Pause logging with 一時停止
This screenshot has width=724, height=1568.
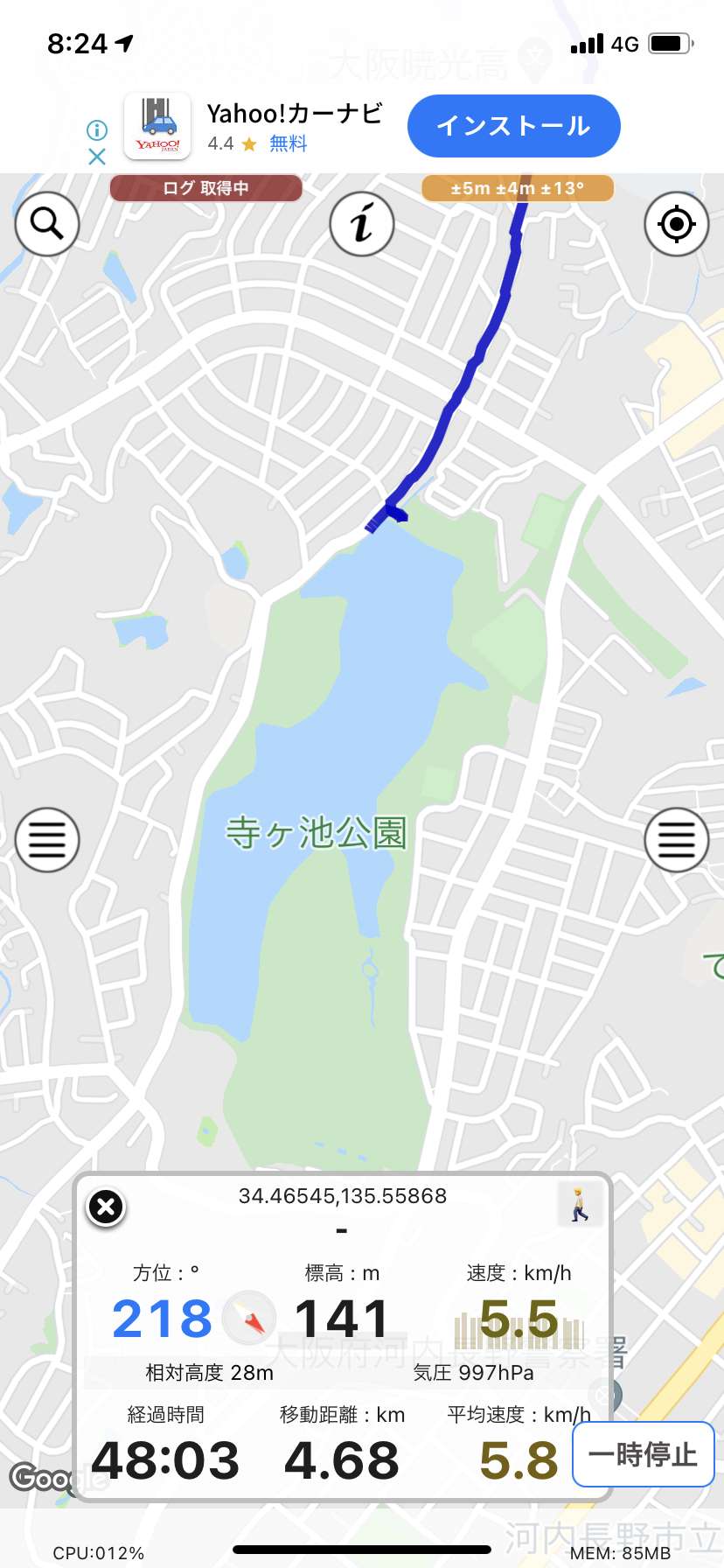tap(643, 1454)
